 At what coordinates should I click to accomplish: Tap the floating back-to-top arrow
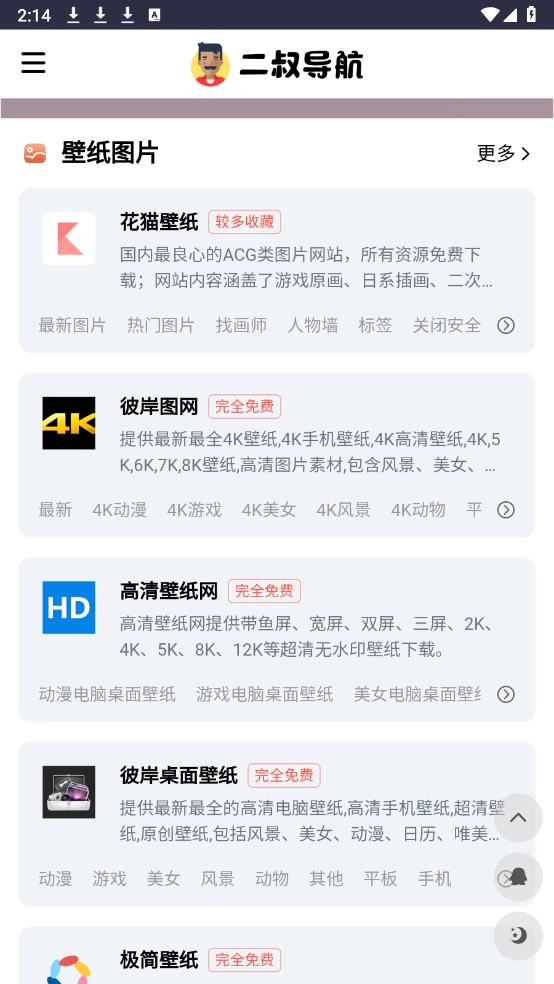click(518, 818)
